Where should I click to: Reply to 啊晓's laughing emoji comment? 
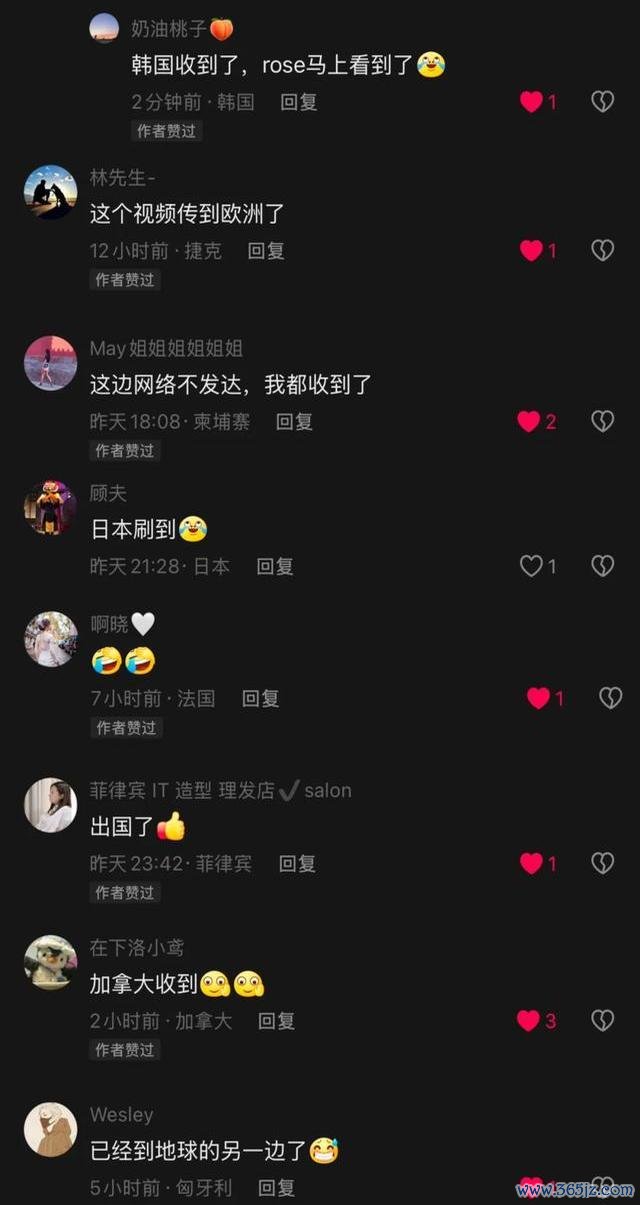tap(261, 698)
